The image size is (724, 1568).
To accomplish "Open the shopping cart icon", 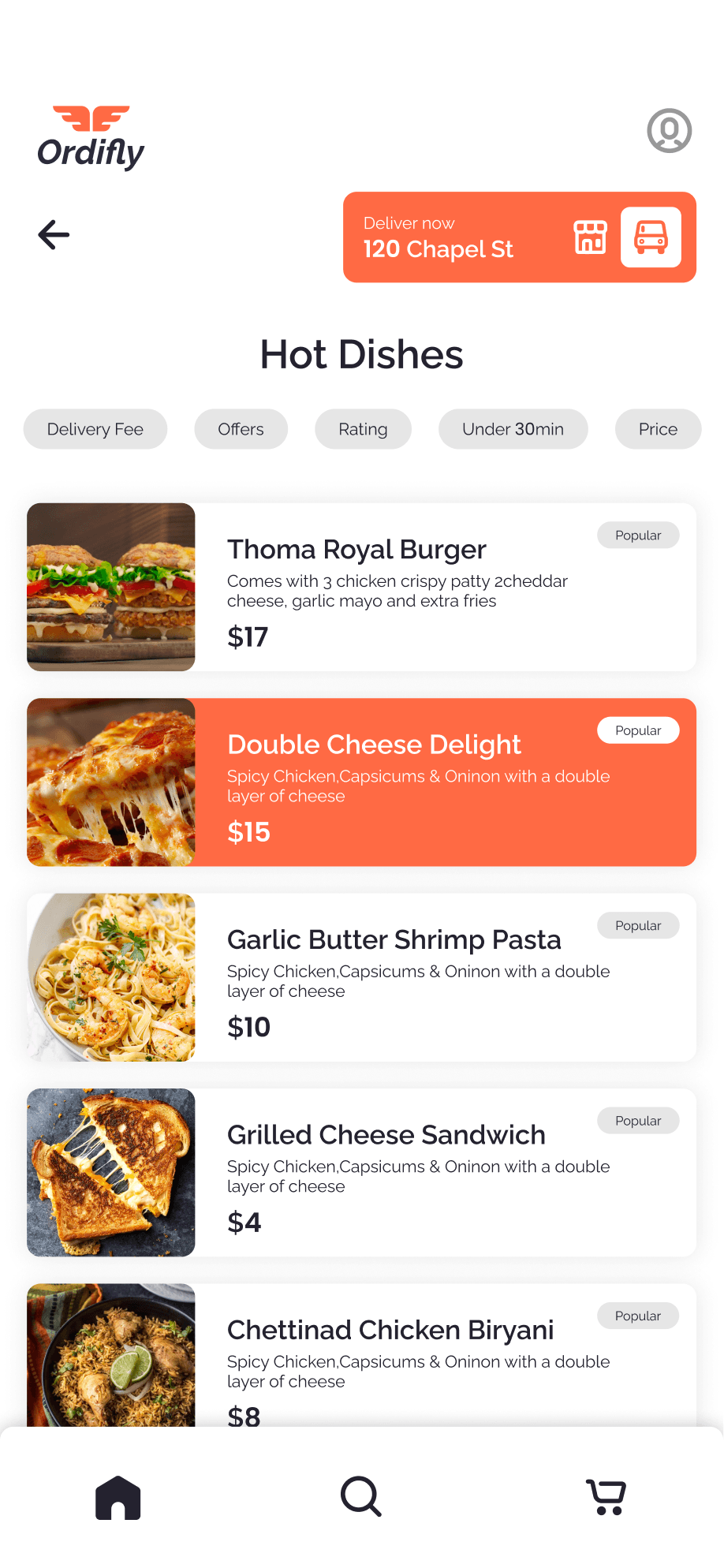I will click(x=605, y=1495).
